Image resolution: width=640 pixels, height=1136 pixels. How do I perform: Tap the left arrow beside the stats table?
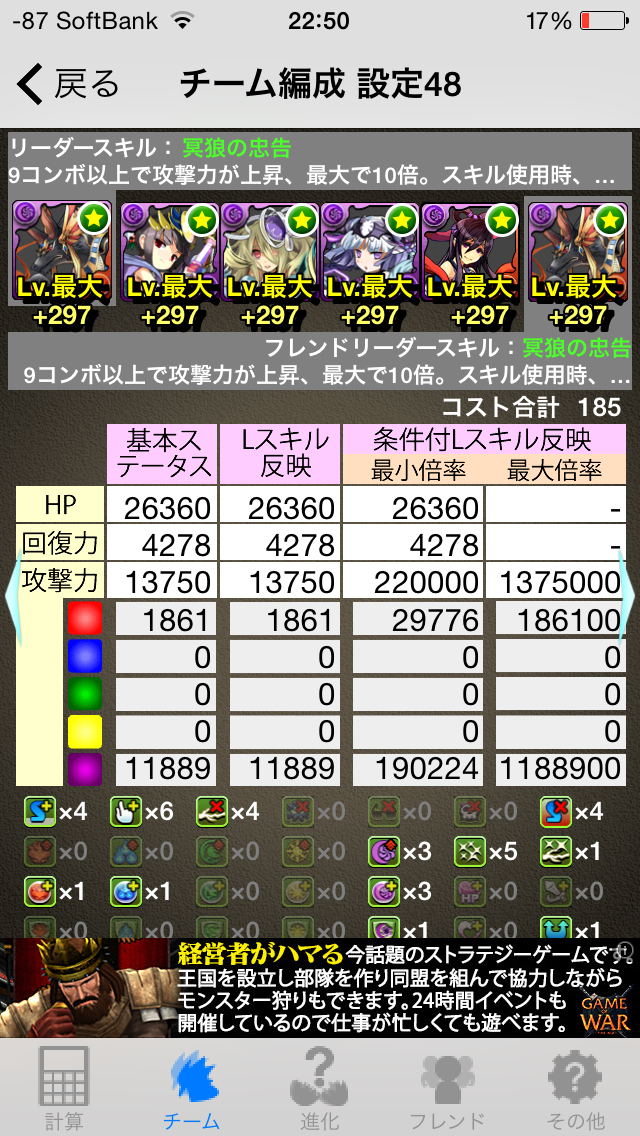(x=14, y=596)
